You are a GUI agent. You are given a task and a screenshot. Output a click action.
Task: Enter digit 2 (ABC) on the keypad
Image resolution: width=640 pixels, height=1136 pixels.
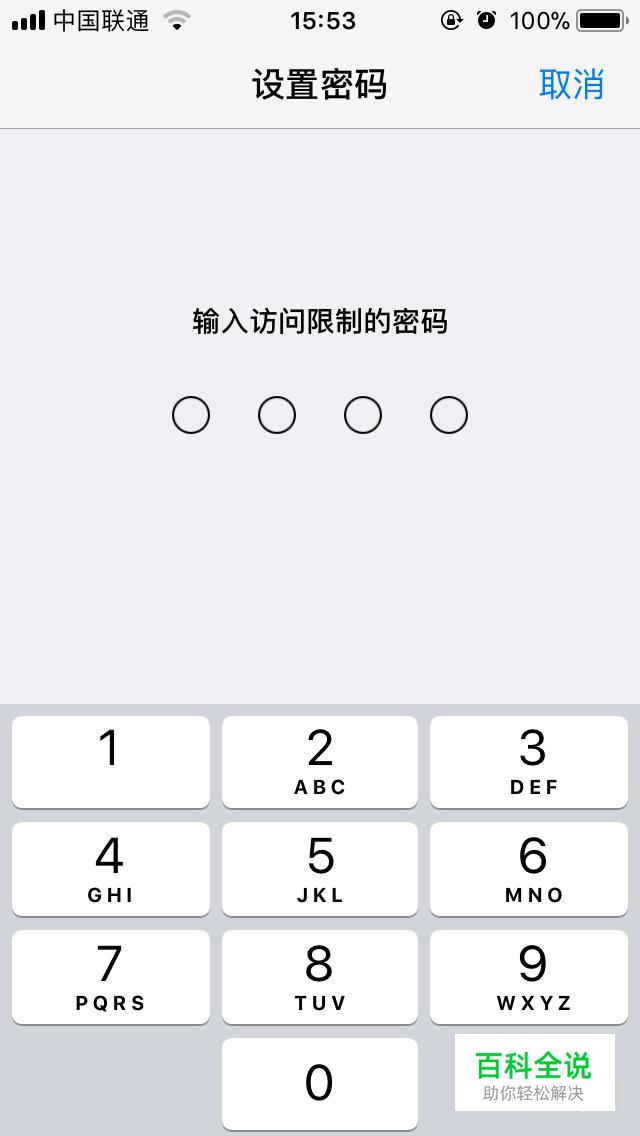(320, 762)
